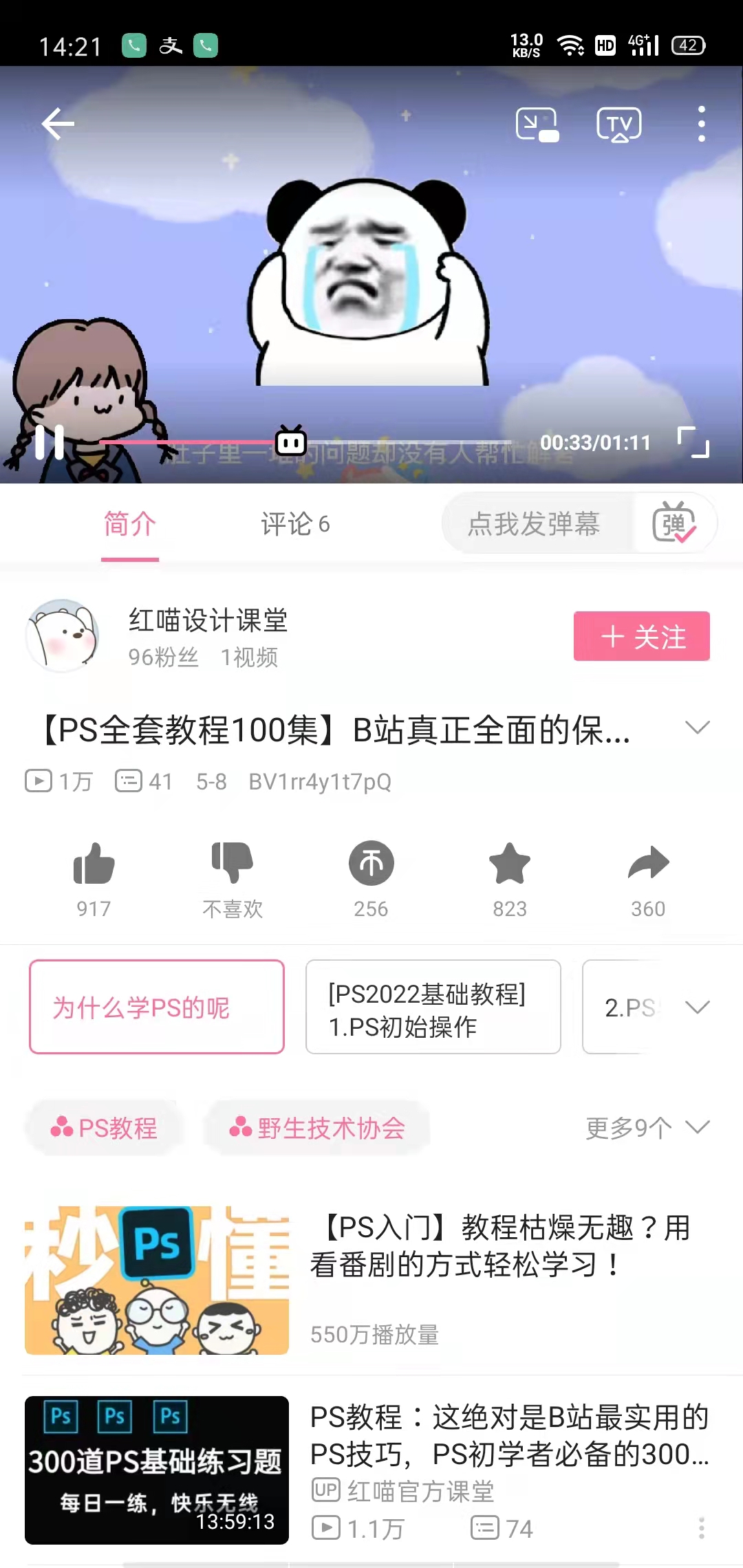Give coins to this video

point(371,864)
